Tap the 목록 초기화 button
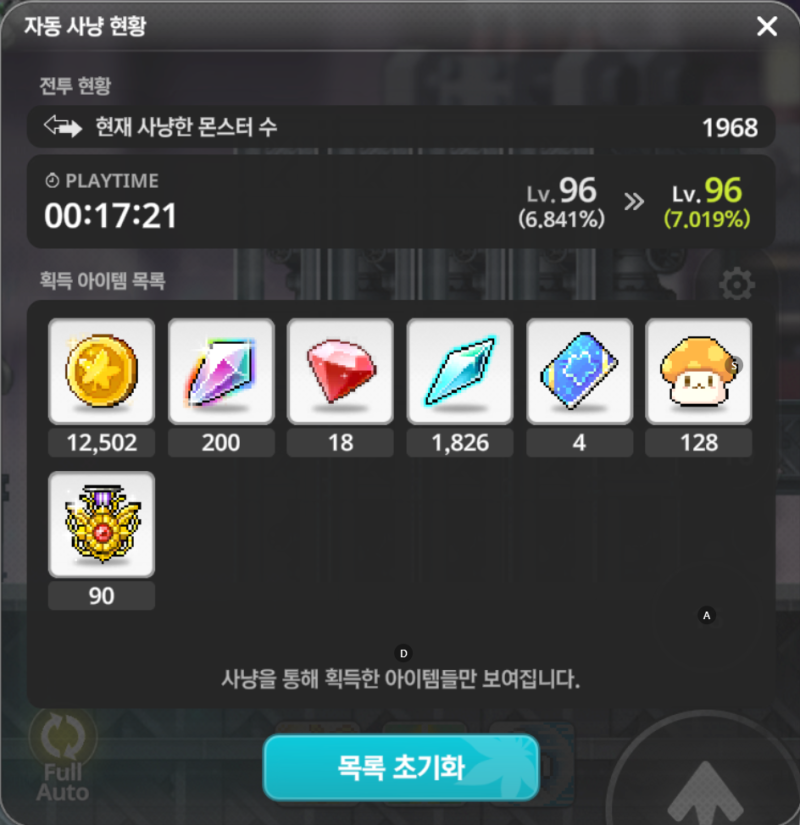Screen dimensions: 800x825 click(x=400, y=768)
